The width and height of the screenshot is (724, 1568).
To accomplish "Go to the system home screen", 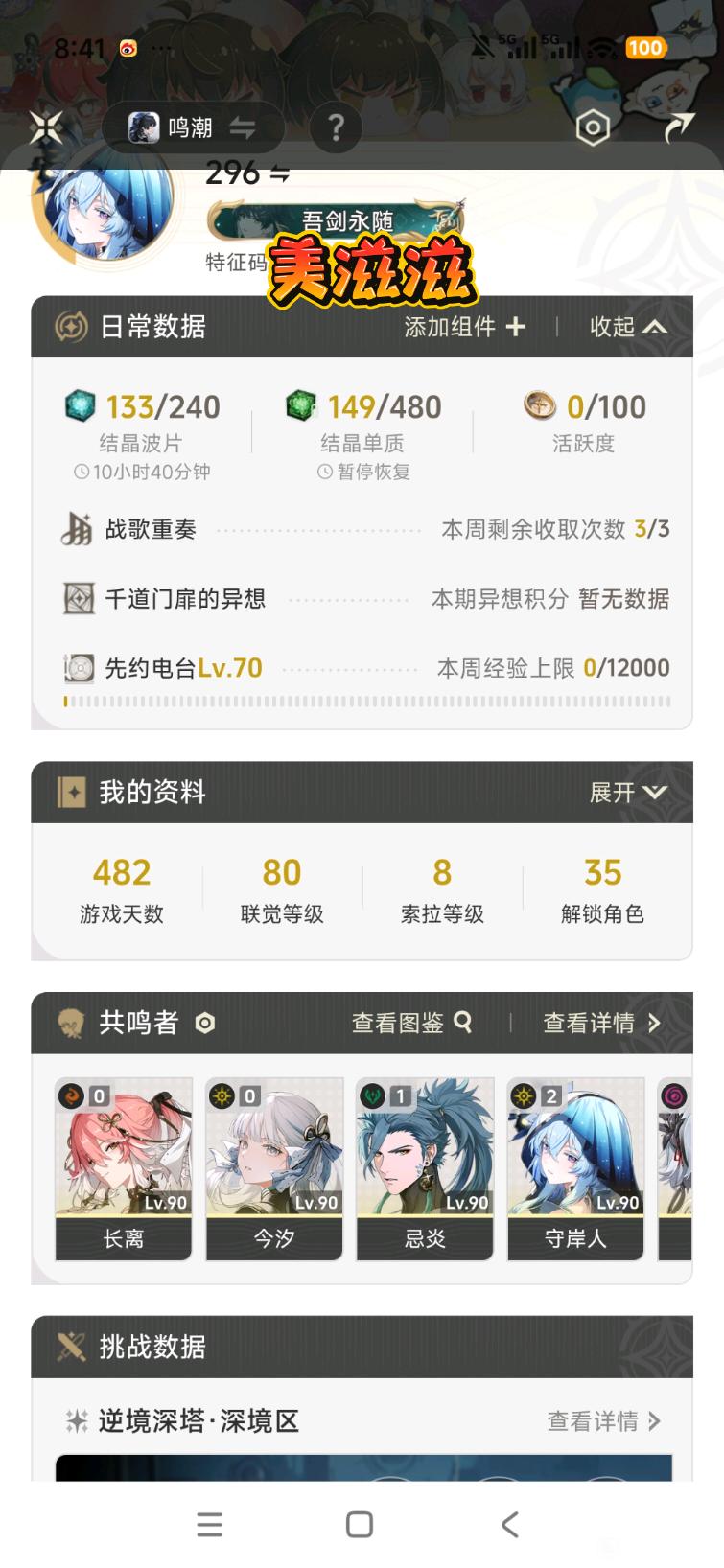I will tap(360, 1524).
